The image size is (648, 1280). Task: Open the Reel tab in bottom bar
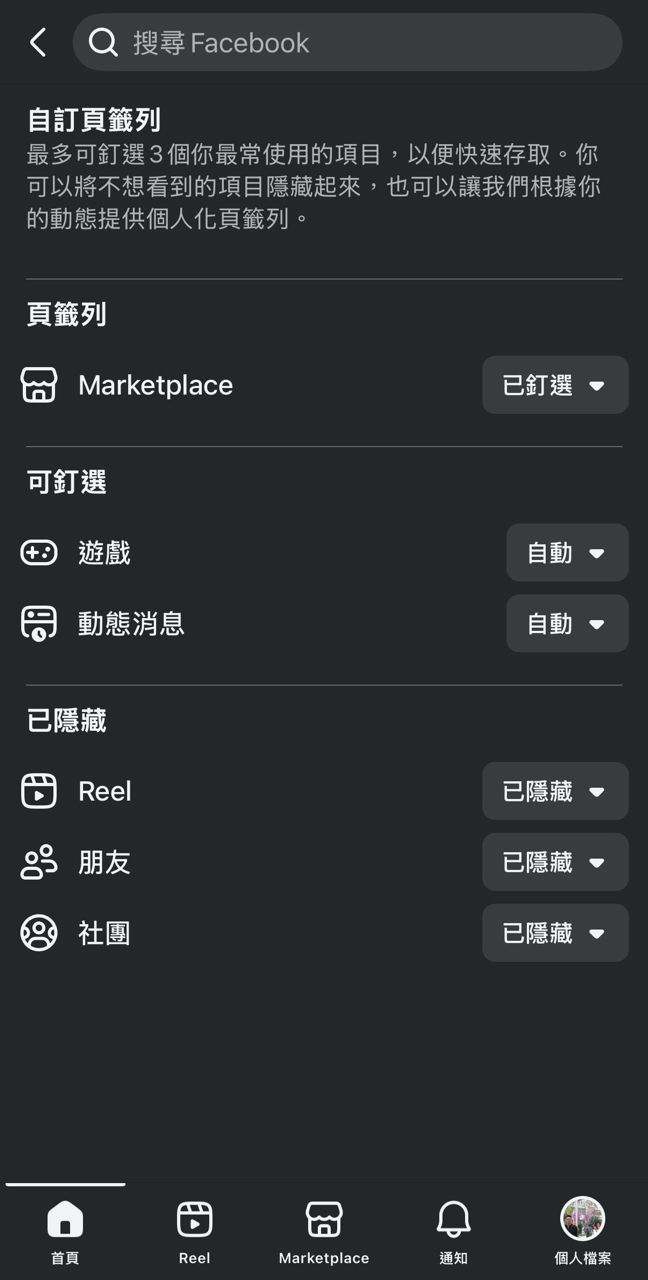(194, 1231)
